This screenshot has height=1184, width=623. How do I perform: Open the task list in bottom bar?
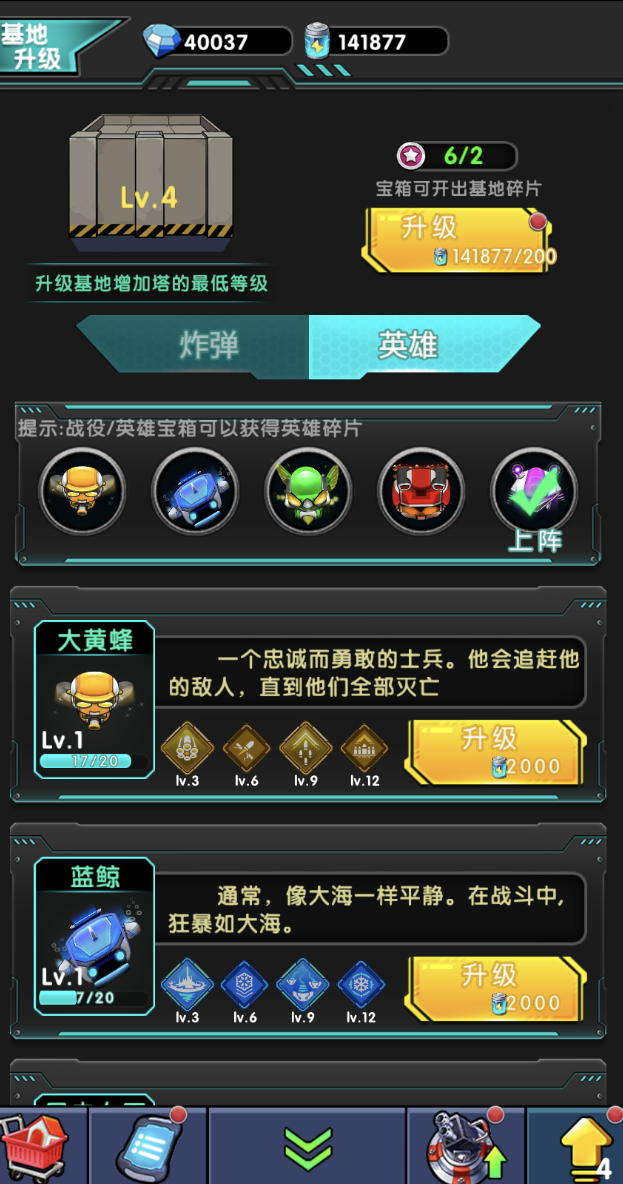coord(148,1147)
